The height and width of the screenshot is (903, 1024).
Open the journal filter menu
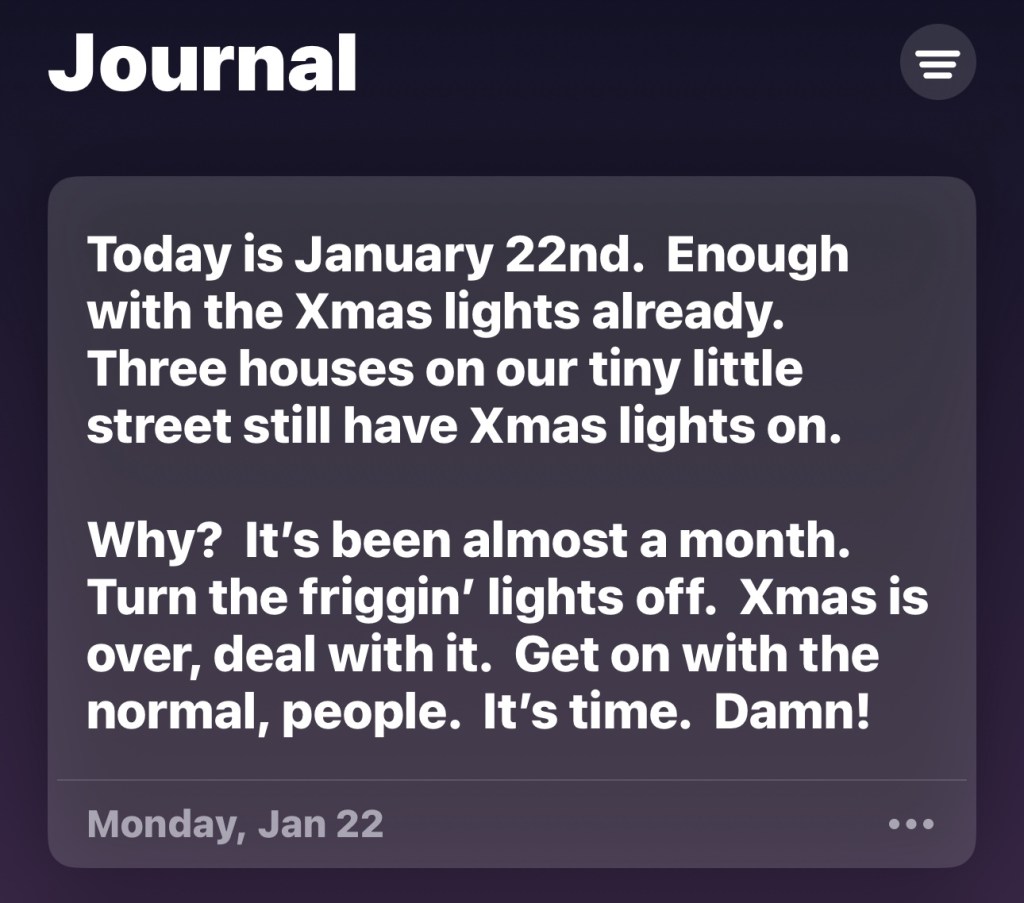(937, 63)
